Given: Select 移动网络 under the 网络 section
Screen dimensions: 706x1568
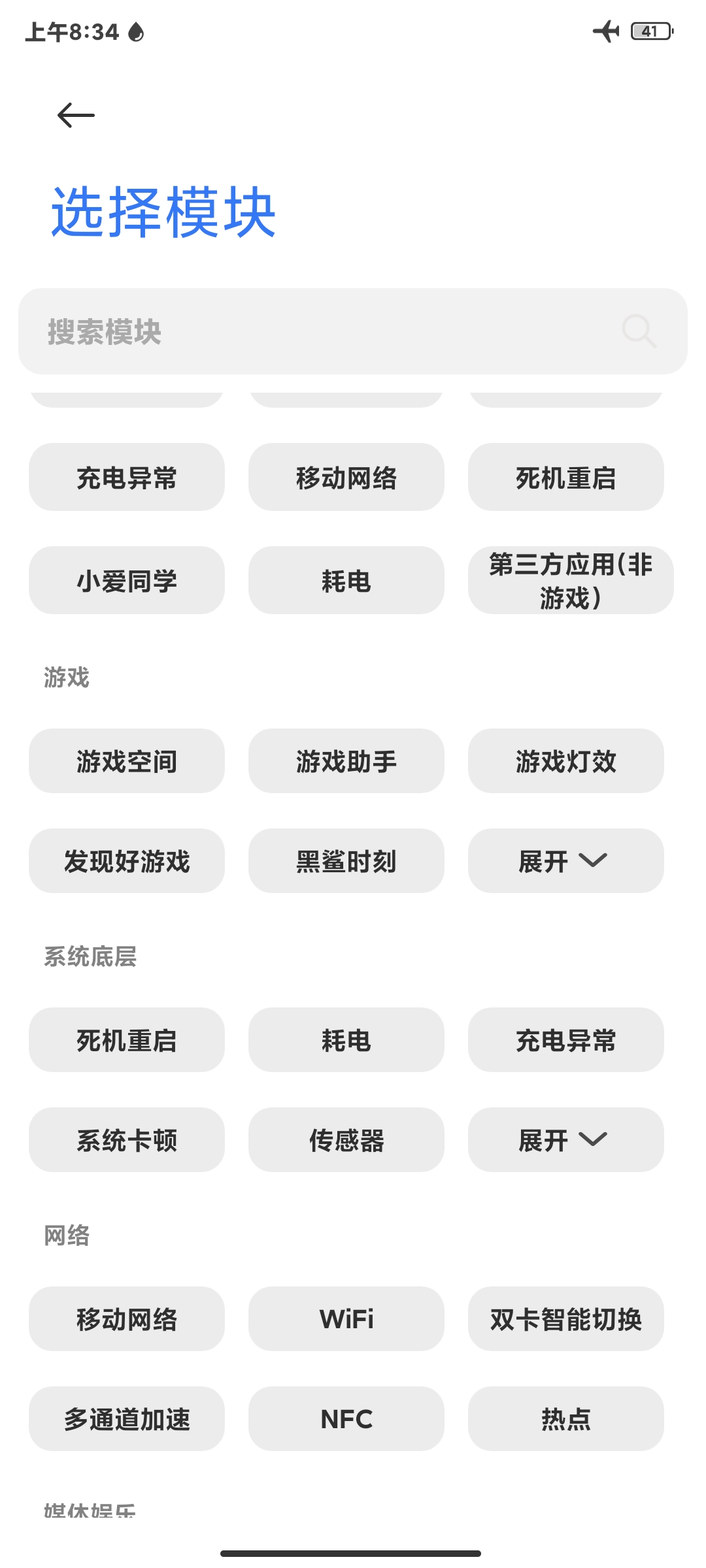Looking at the screenshot, I should (127, 1319).
